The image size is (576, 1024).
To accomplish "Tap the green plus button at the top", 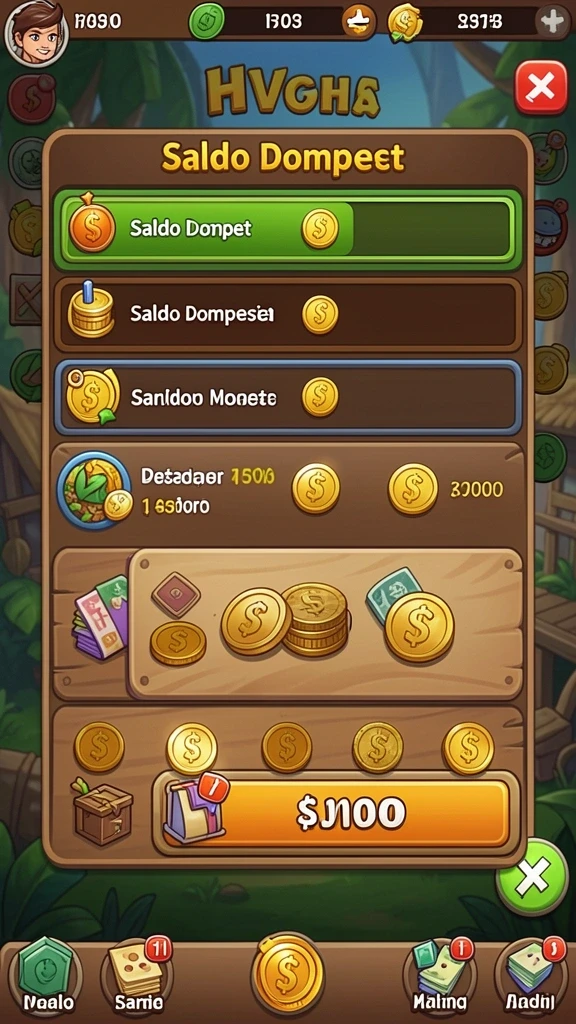I will [550, 23].
